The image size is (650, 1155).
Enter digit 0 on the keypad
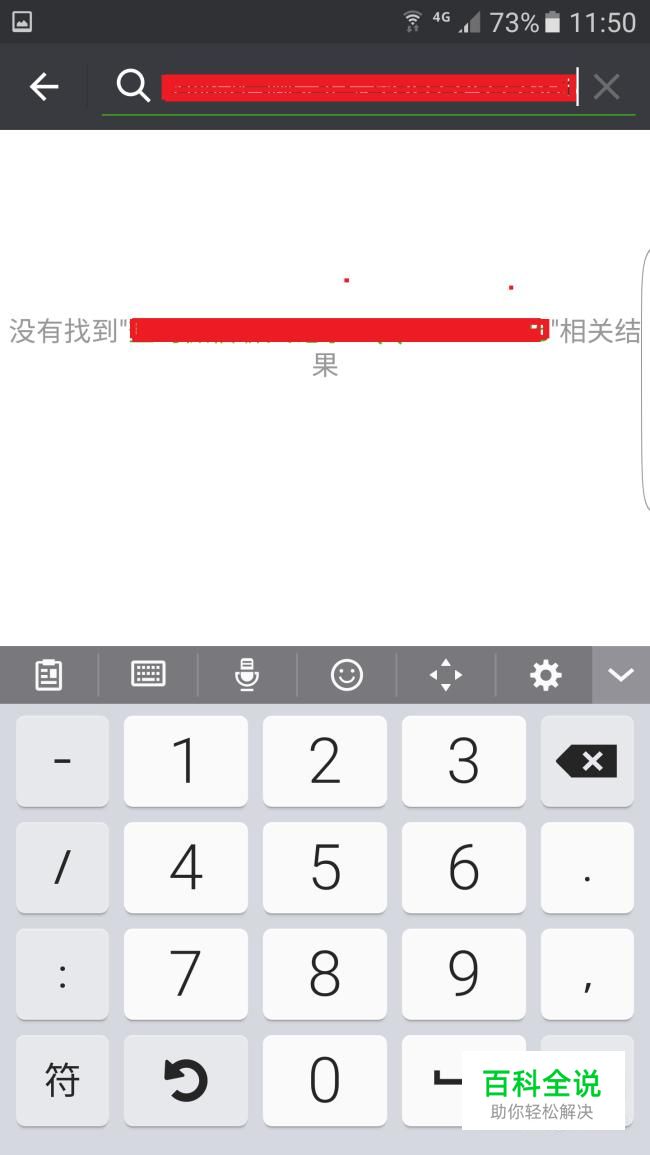tap(325, 1081)
